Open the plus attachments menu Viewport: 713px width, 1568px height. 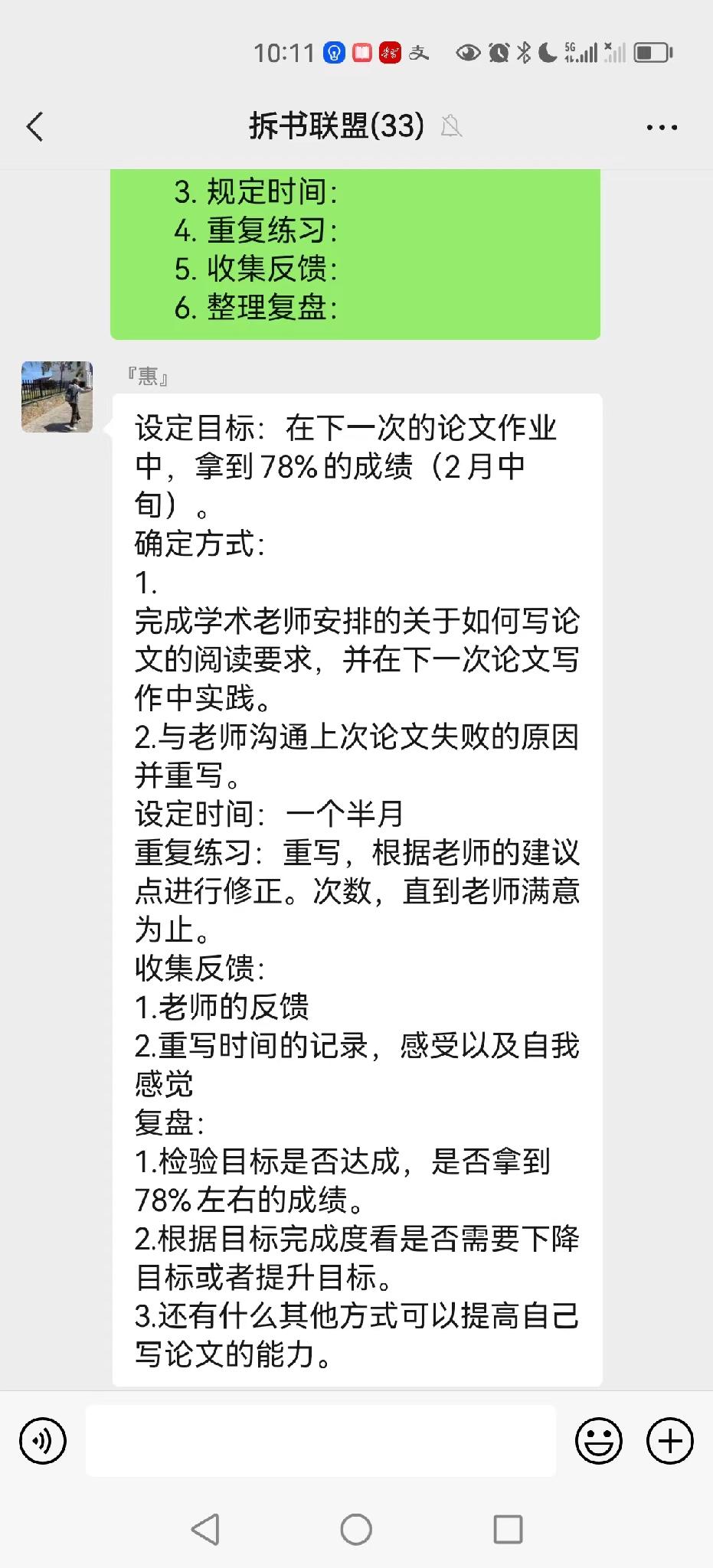[669, 1441]
